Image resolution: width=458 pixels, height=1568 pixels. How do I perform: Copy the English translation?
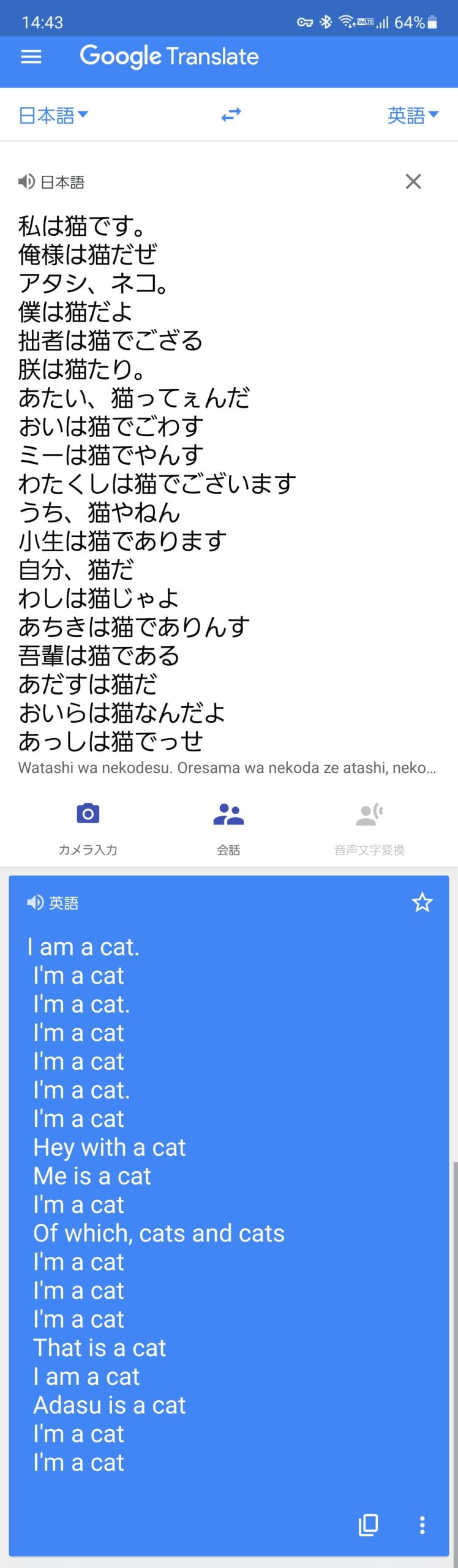coord(368,1525)
